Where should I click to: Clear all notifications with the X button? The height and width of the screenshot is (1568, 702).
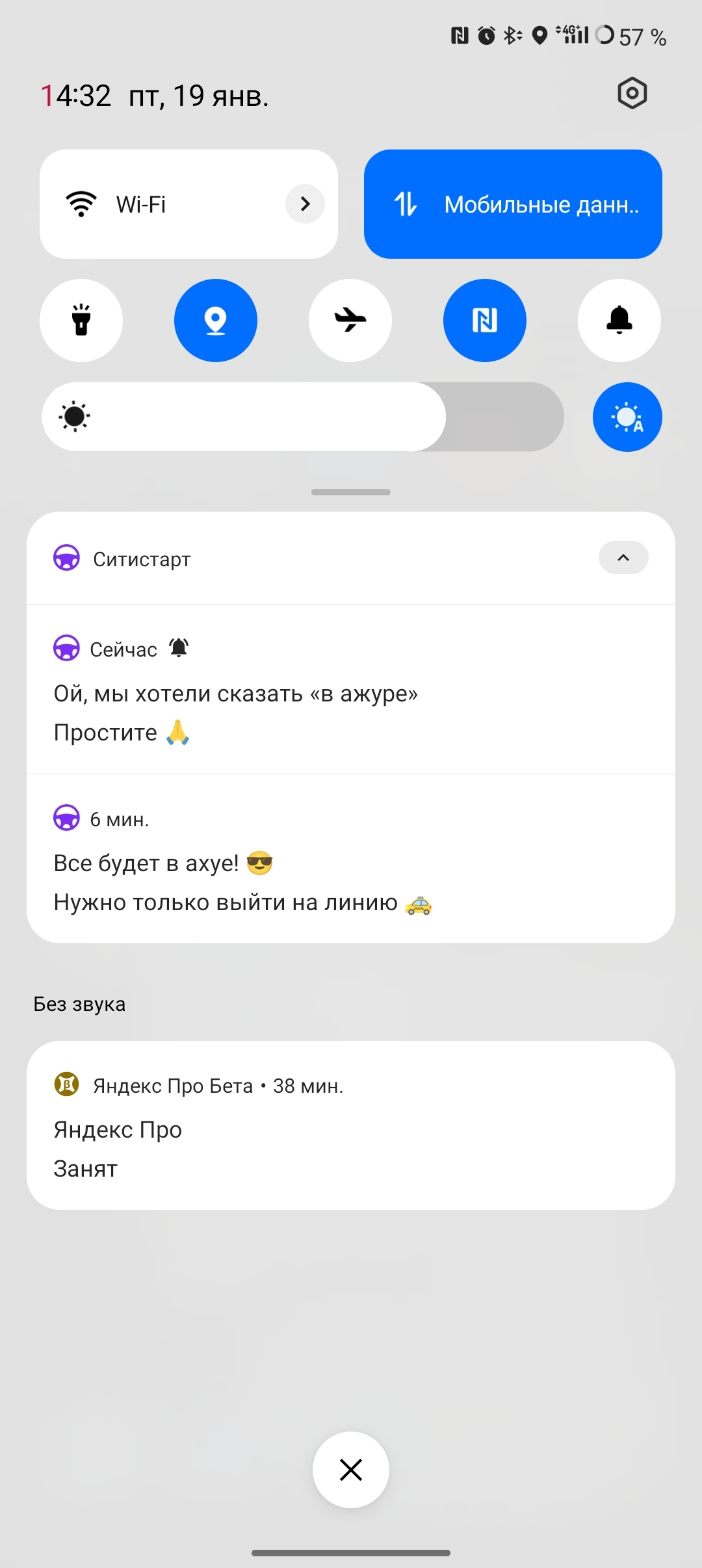tap(351, 1469)
